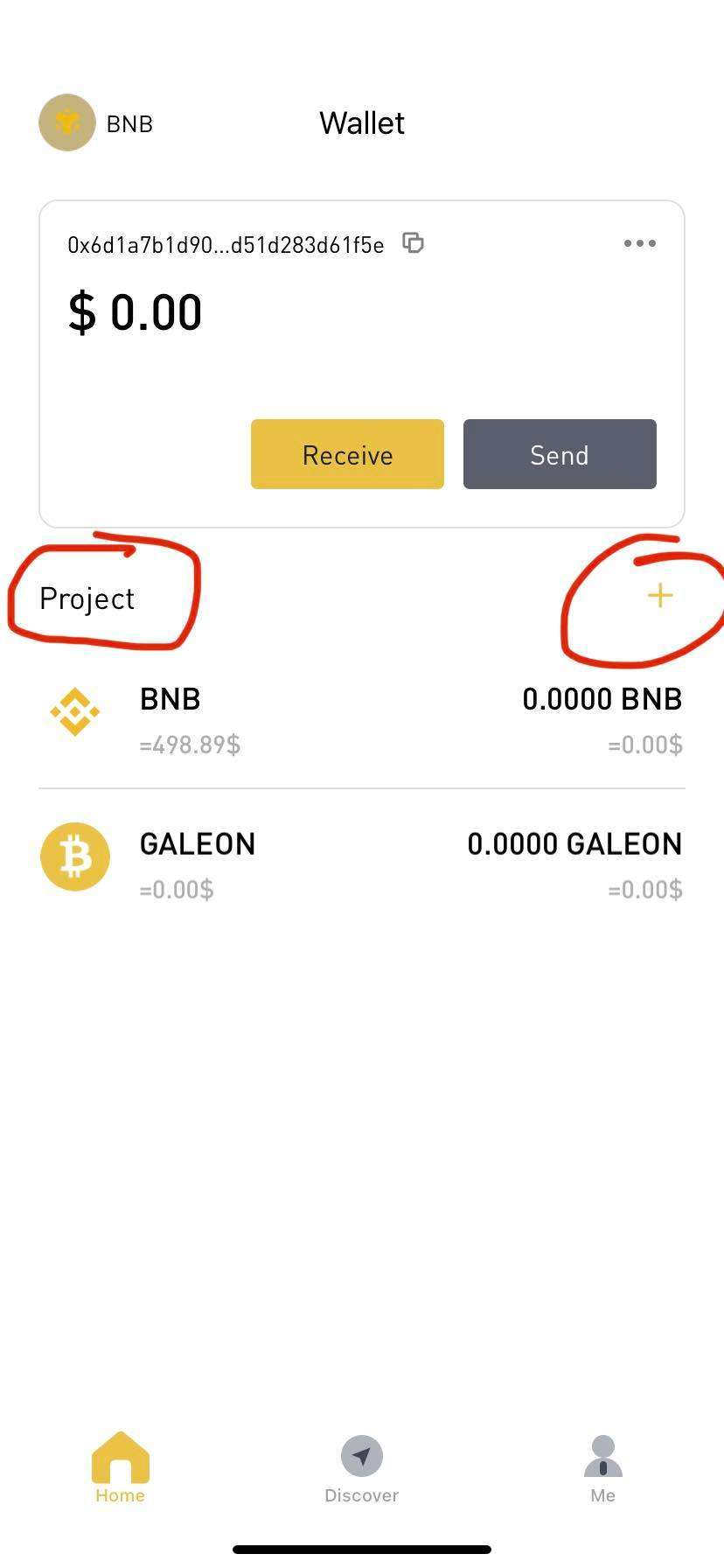This screenshot has height=1568, width=724.
Task: Copy the wallet address
Action: point(413,243)
